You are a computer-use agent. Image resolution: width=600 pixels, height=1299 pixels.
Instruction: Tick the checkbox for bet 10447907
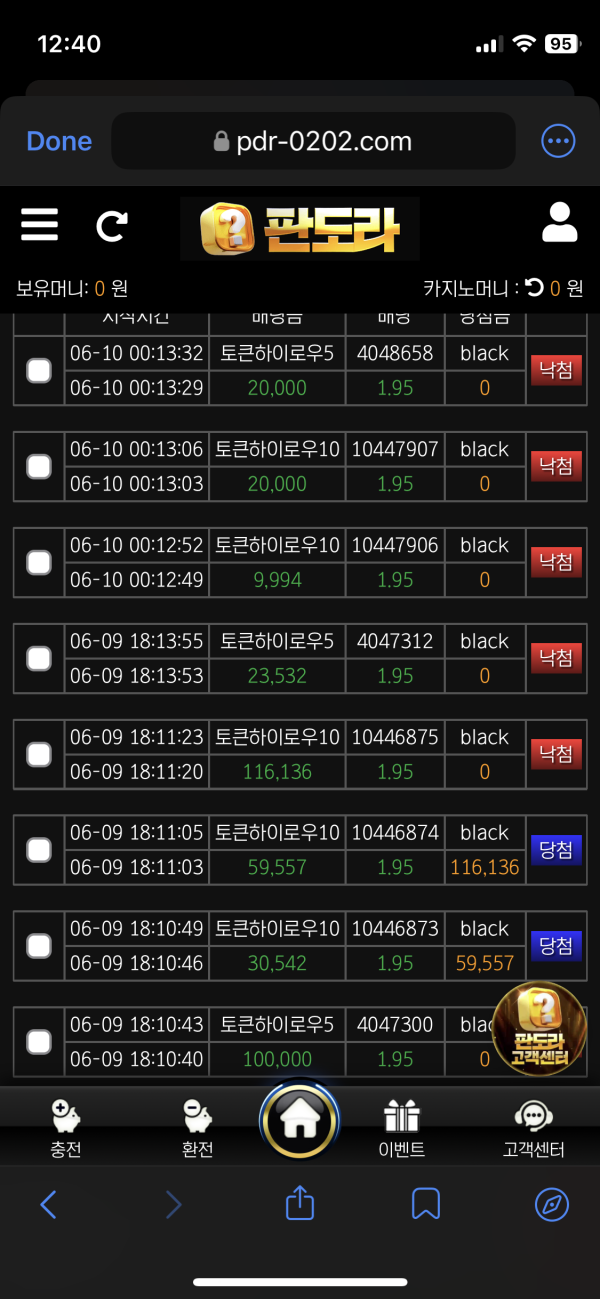tap(39, 466)
